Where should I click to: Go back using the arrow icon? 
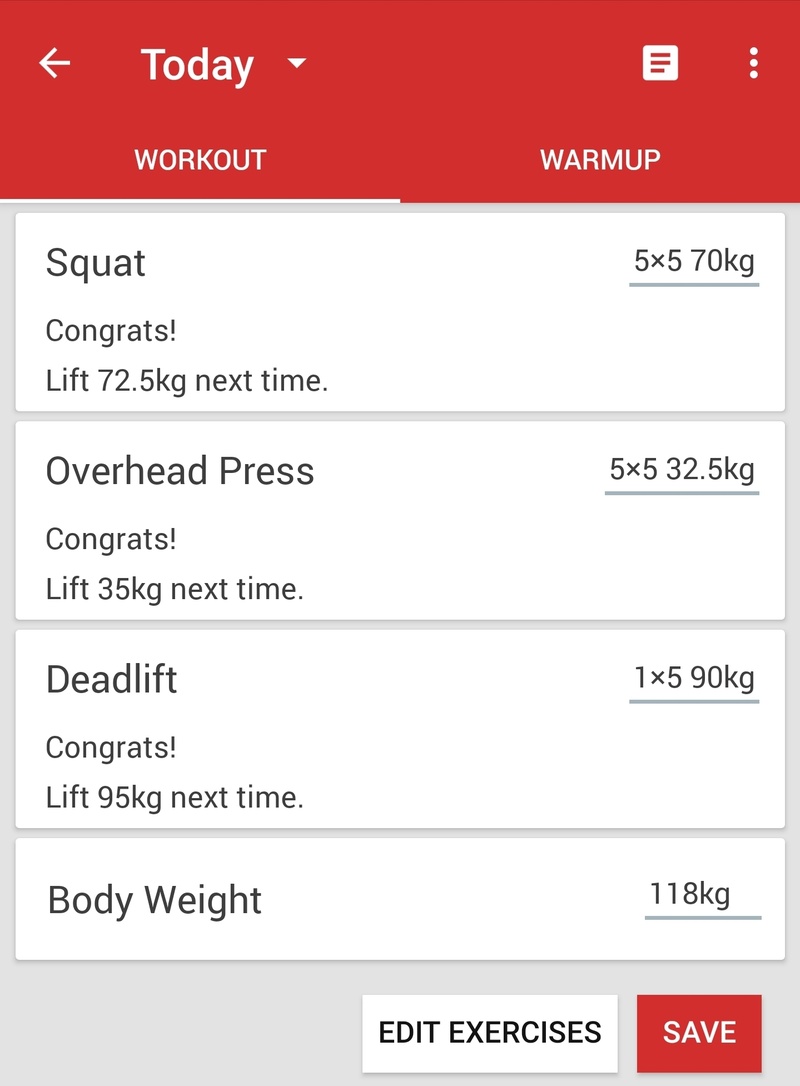coord(55,64)
